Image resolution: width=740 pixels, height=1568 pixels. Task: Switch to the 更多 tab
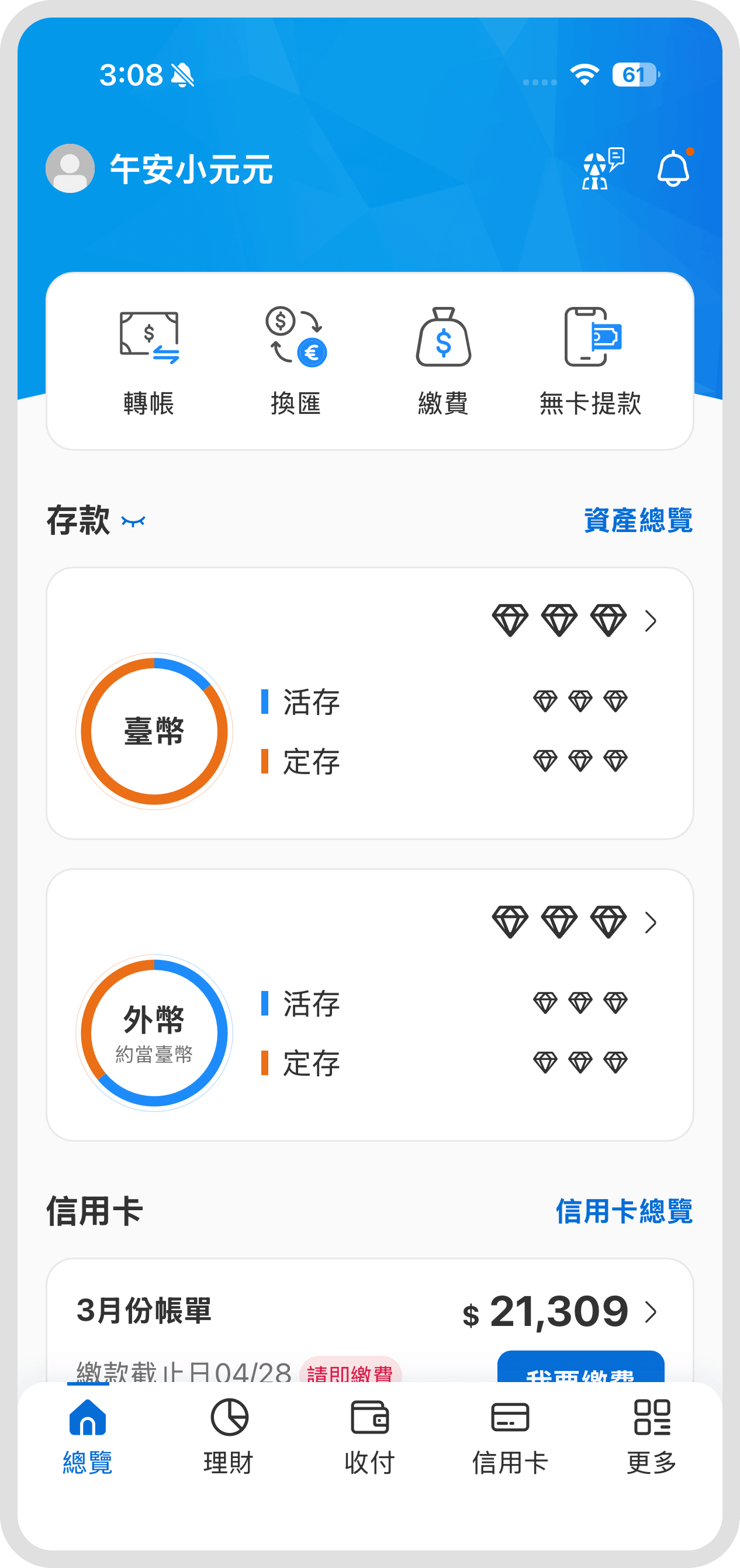(x=652, y=1436)
